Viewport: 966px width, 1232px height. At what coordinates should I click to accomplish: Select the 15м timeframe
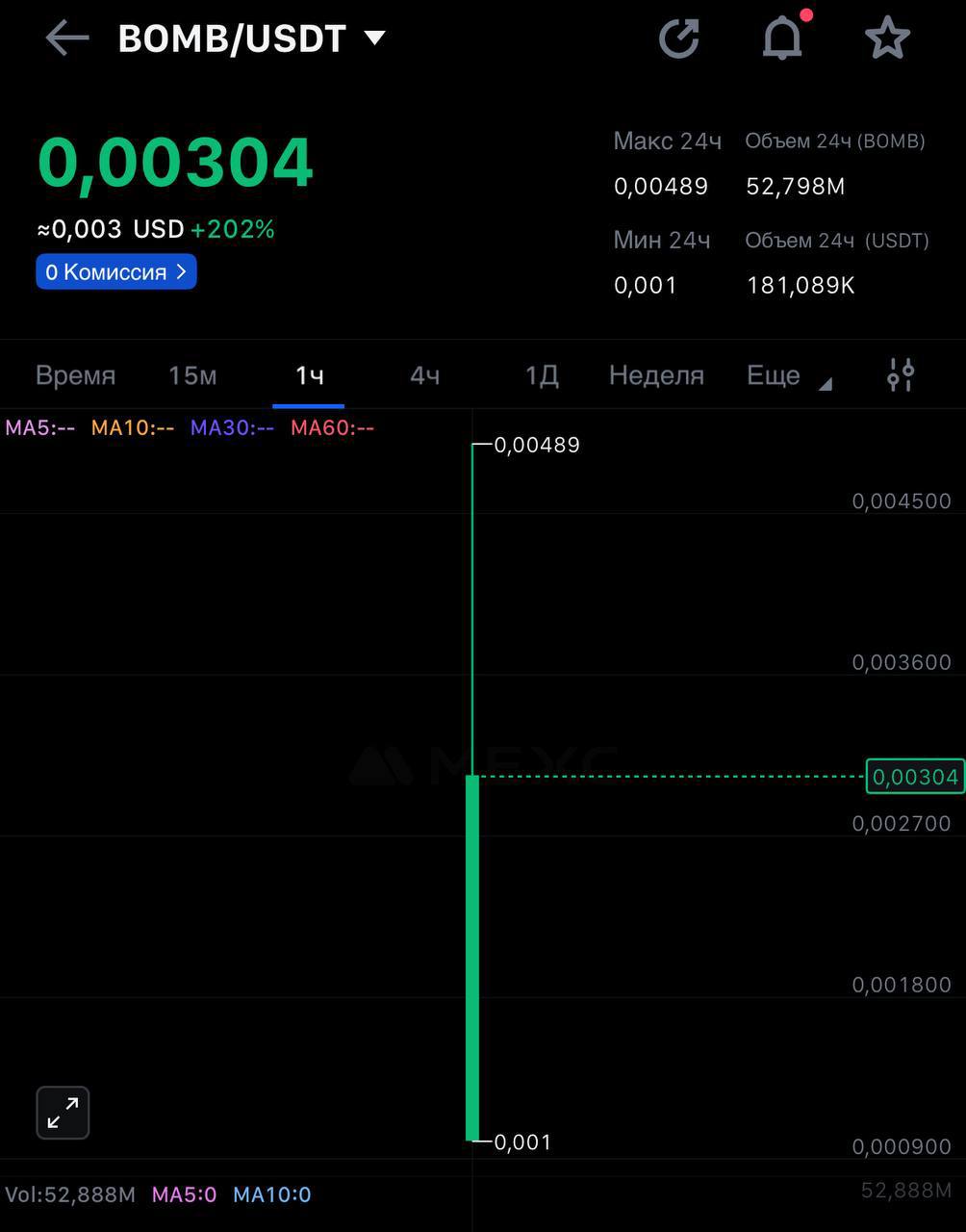click(x=192, y=375)
